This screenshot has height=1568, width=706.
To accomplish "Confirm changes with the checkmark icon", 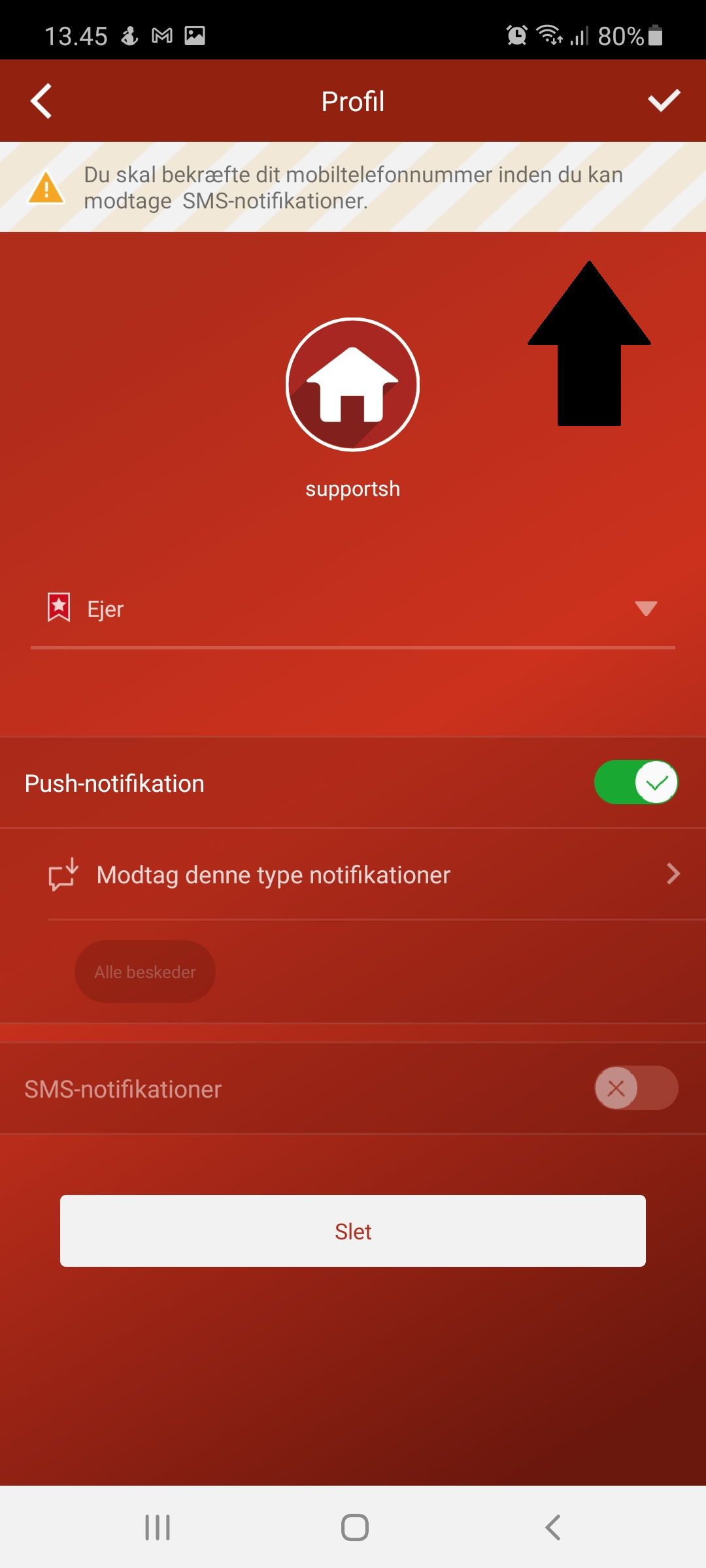I will coord(664,101).
